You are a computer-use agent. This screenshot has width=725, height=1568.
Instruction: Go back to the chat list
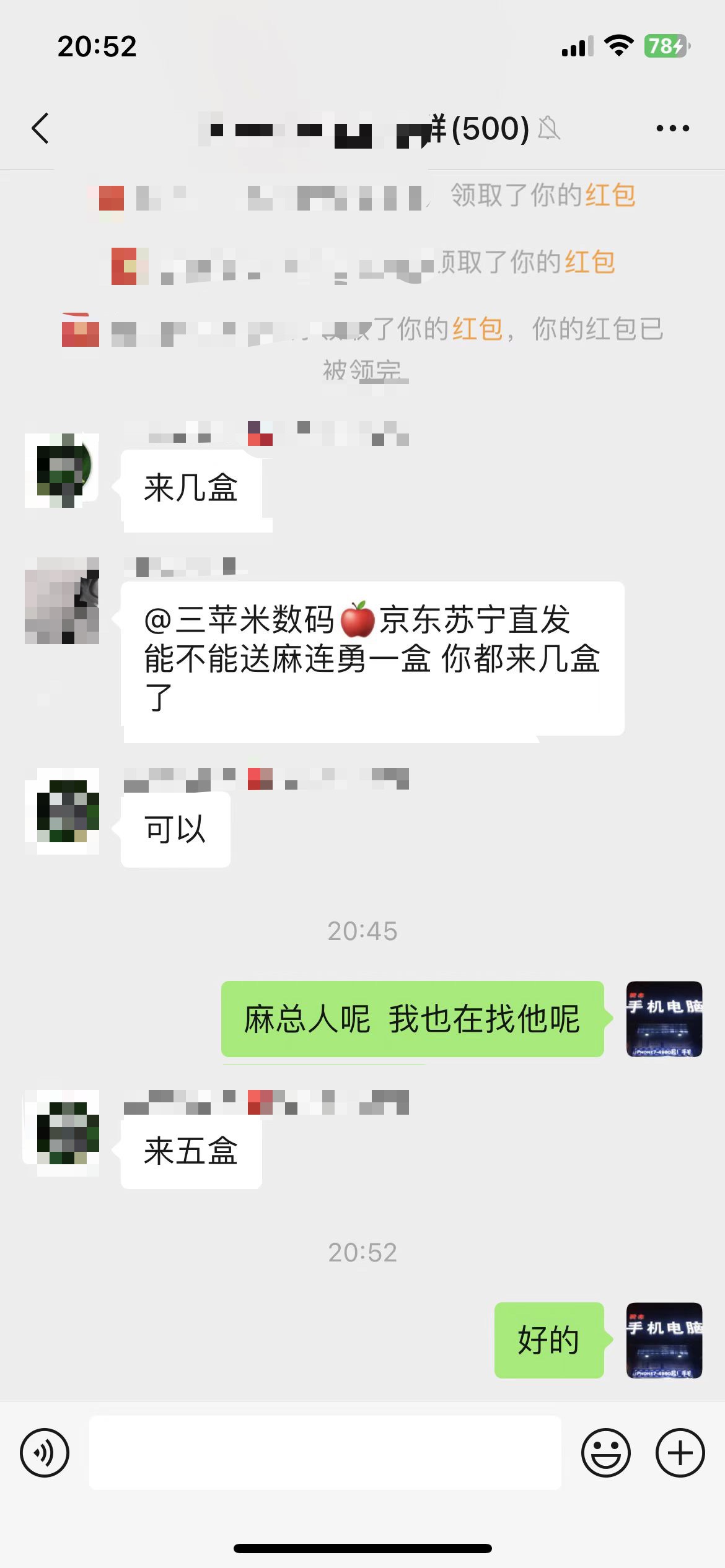coord(41,128)
